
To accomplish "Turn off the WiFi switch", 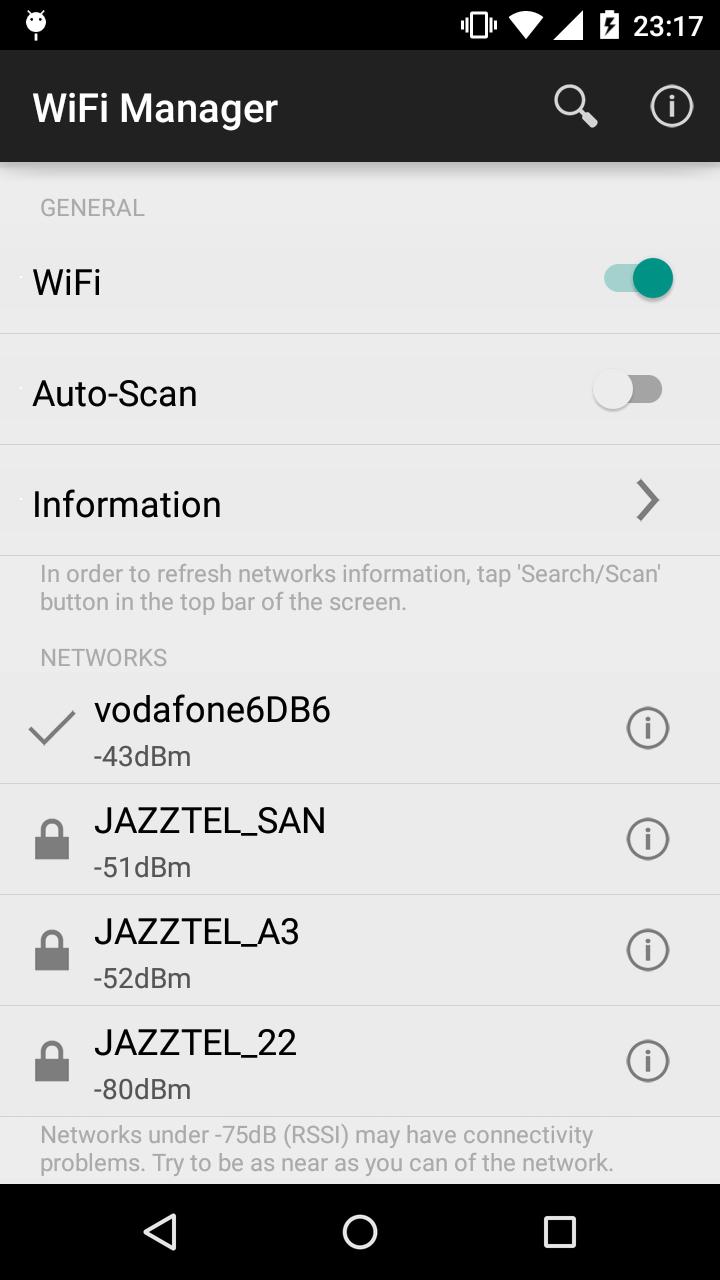I will pos(634,278).
